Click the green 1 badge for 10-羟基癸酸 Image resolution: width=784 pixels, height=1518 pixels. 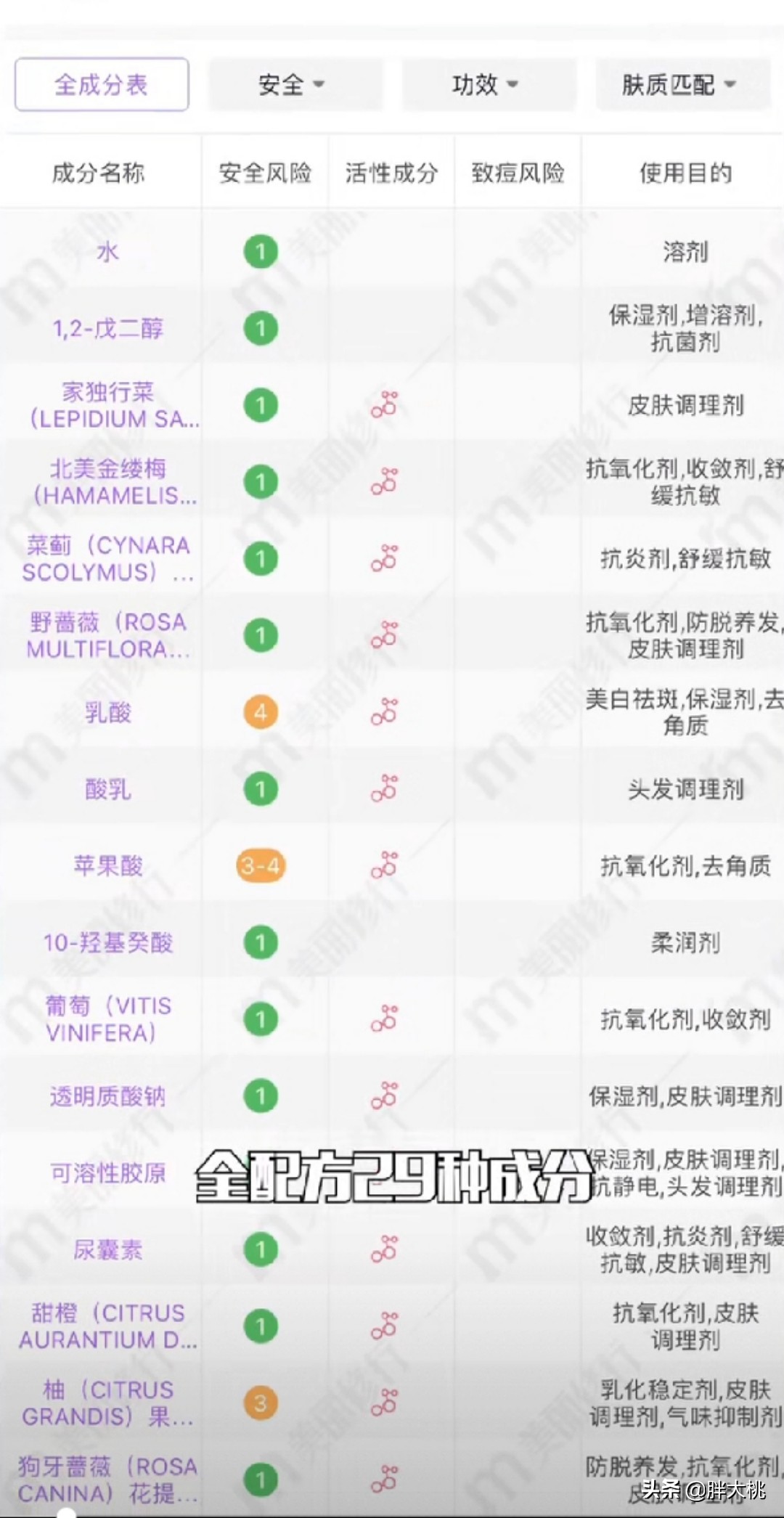pyautogui.click(x=259, y=942)
